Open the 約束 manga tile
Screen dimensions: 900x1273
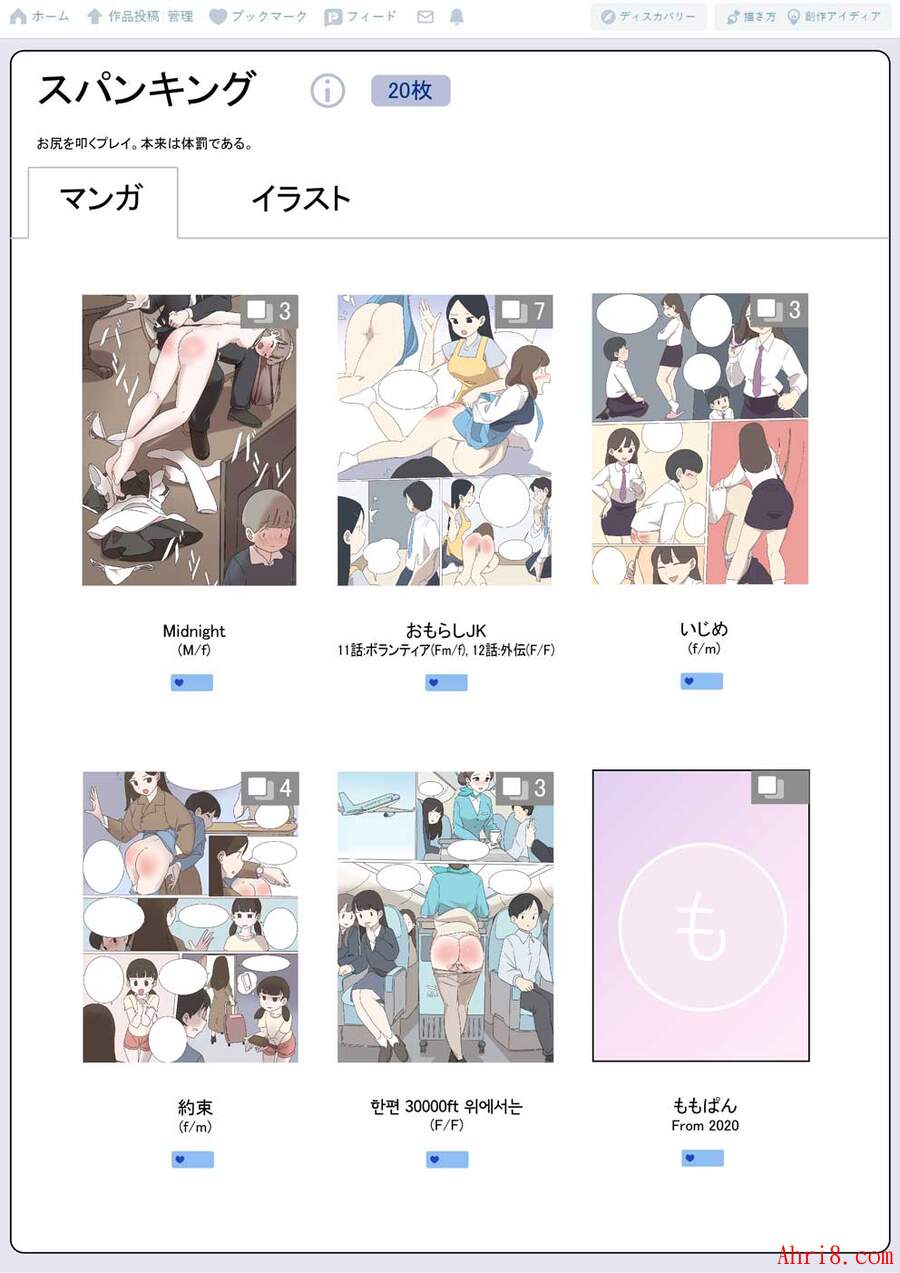coord(190,916)
